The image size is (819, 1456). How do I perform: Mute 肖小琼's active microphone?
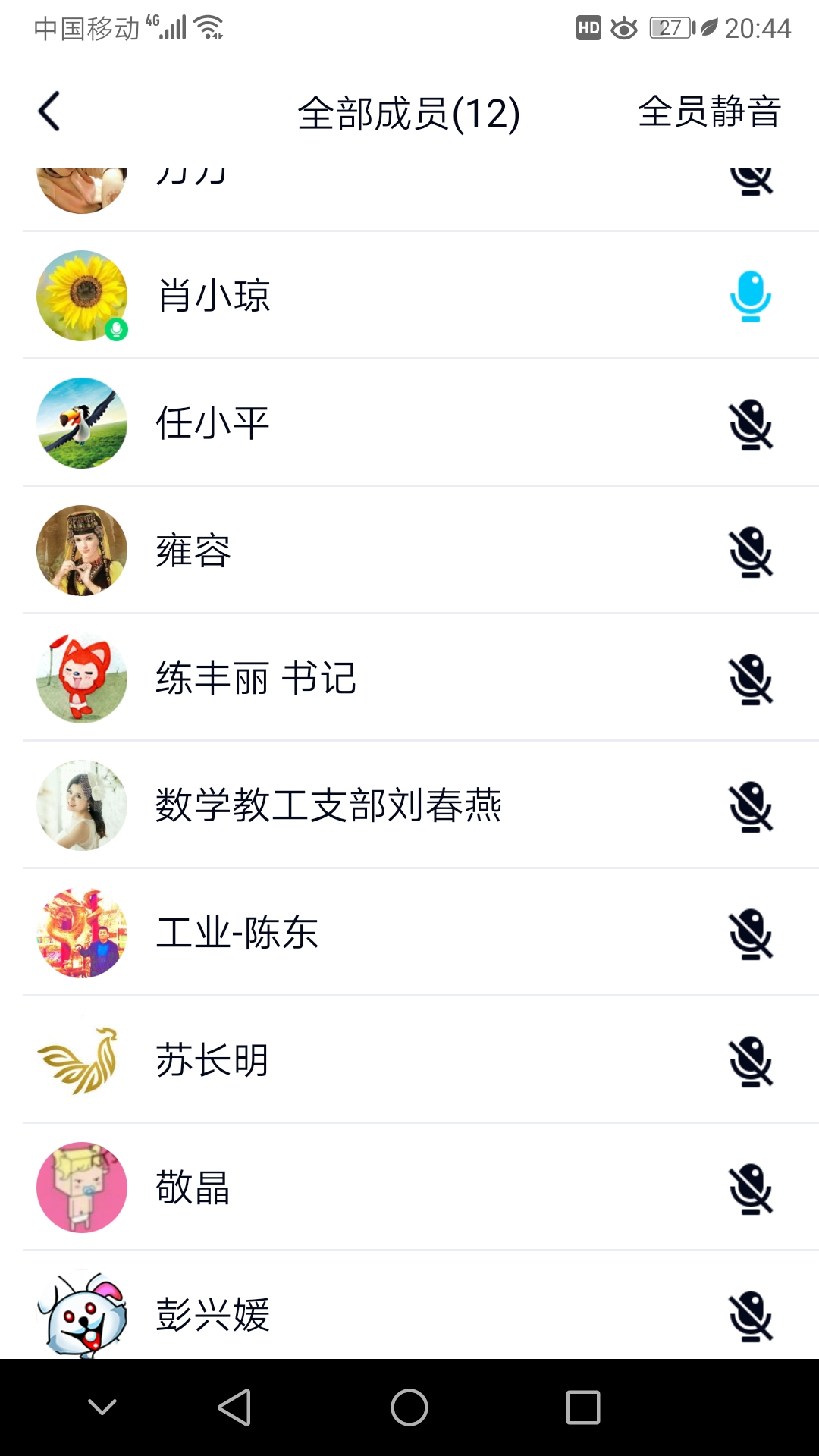(750, 296)
